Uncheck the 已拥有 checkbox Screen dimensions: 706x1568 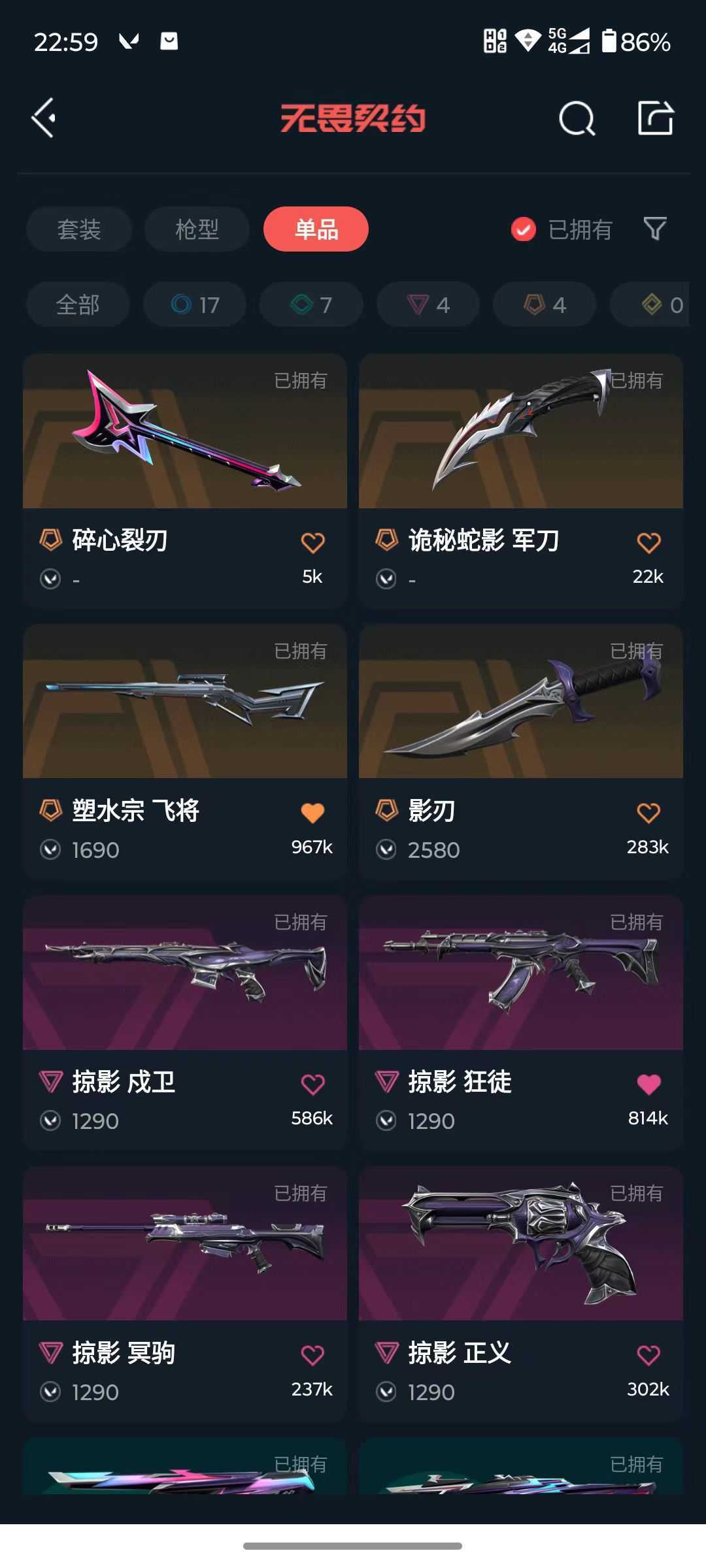pos(523,229)
